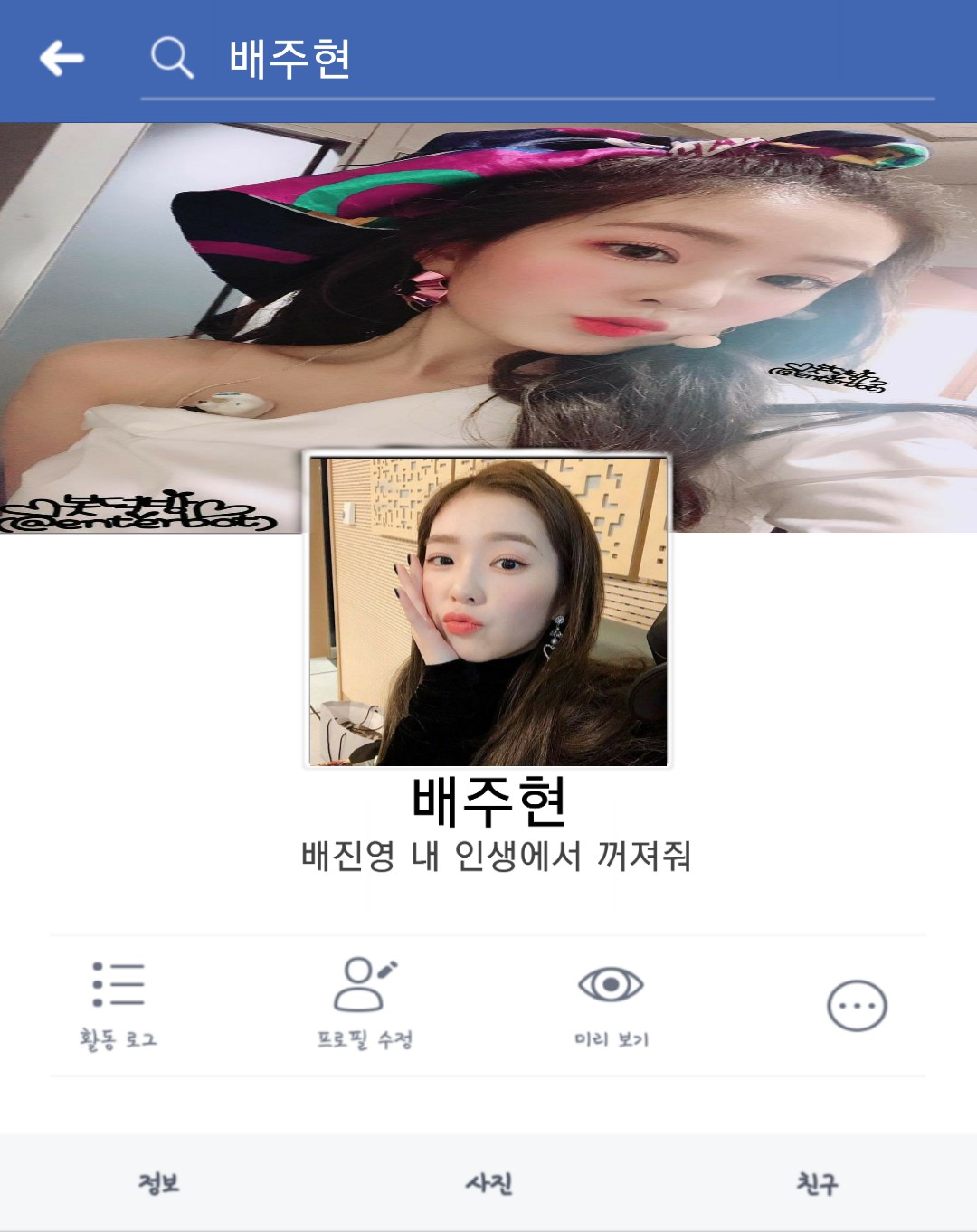Open the more options ellipsis
The height and width of the screenshot is (1232, 977).
coord(856,1006)
